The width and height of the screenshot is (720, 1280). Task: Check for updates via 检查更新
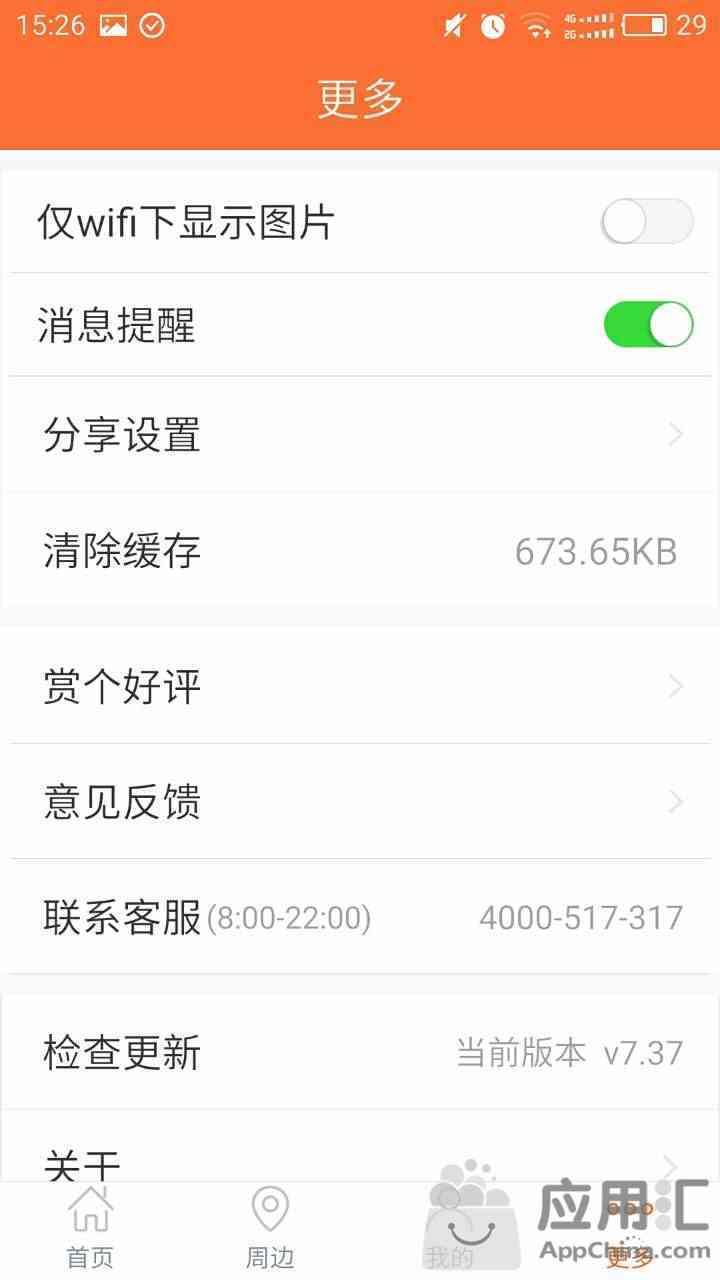click(x=360, y=1052)
